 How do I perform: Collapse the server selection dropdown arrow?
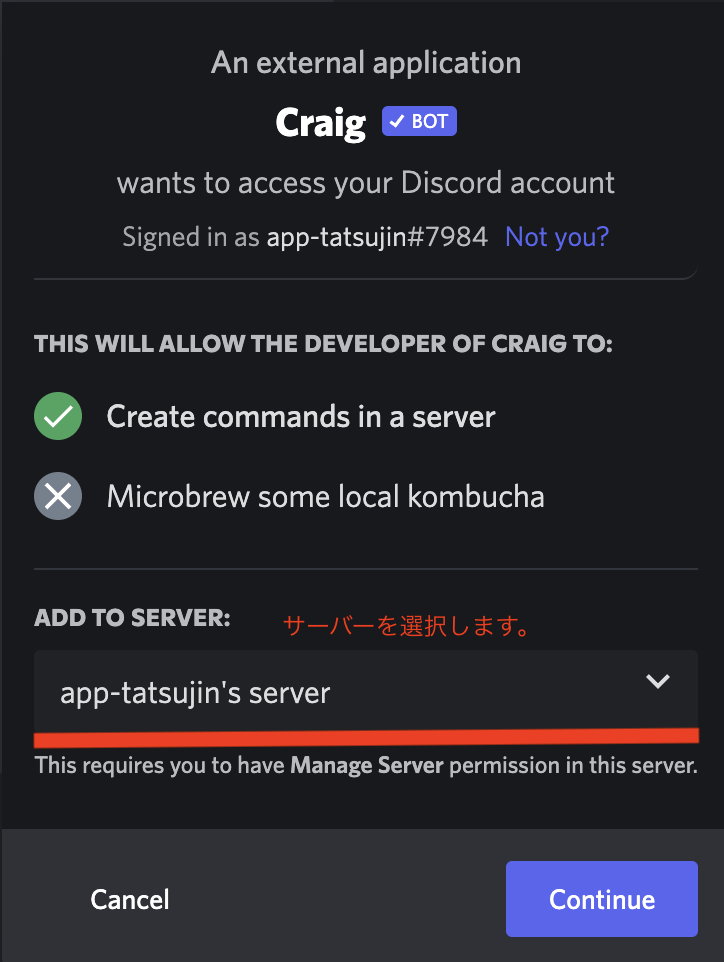coord(658,681)
